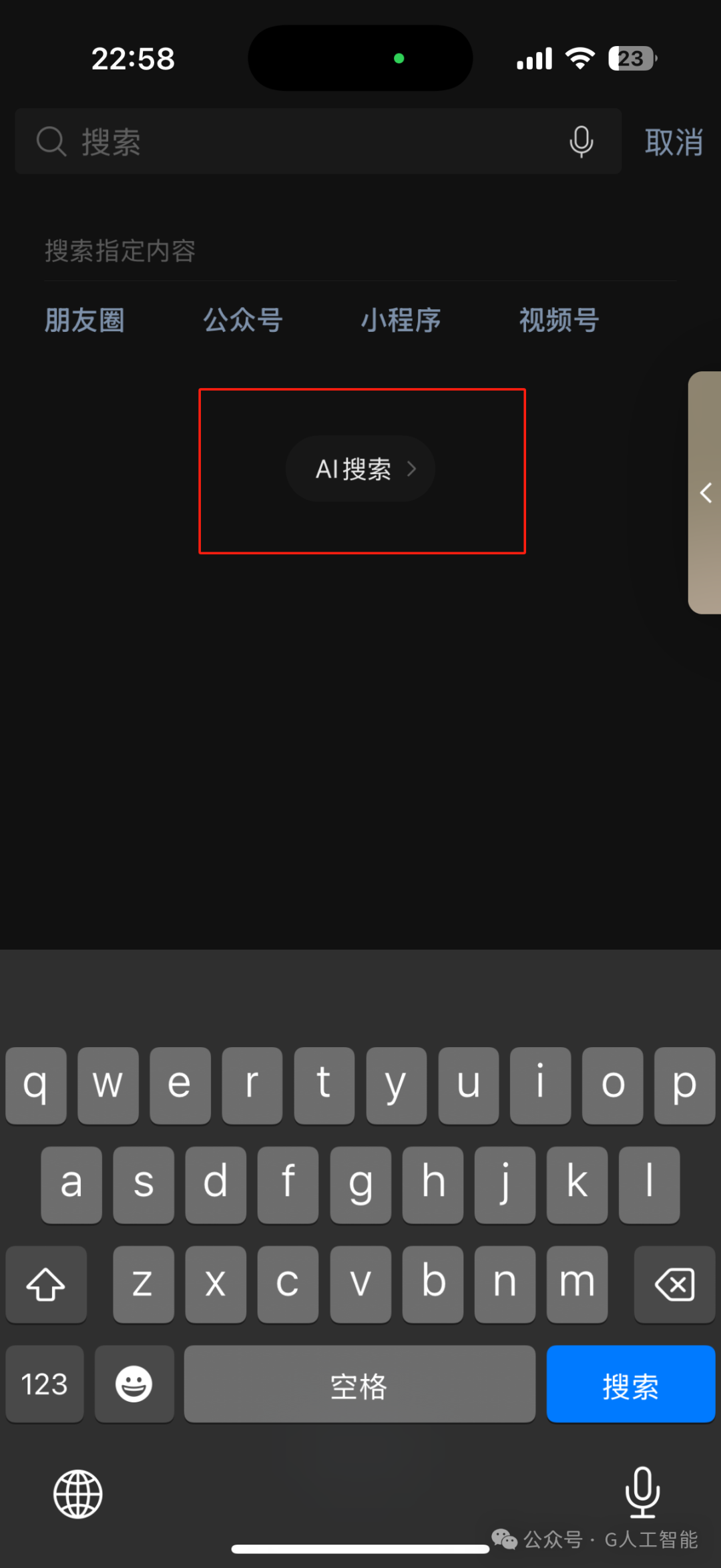Start dictation from the keyboard microphone
Image resolution: width=721 pixels, height=1568 pixels.
click(x=642, y=1493)
